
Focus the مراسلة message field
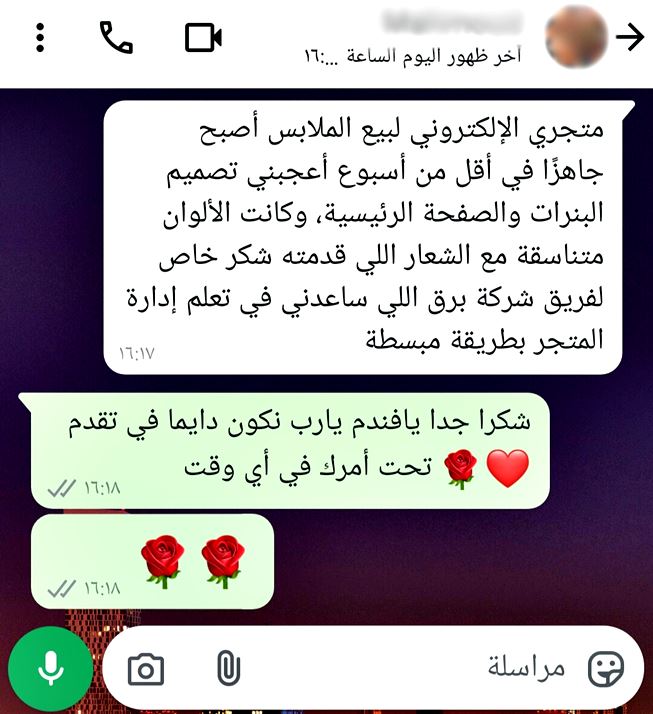pos(420,669)
